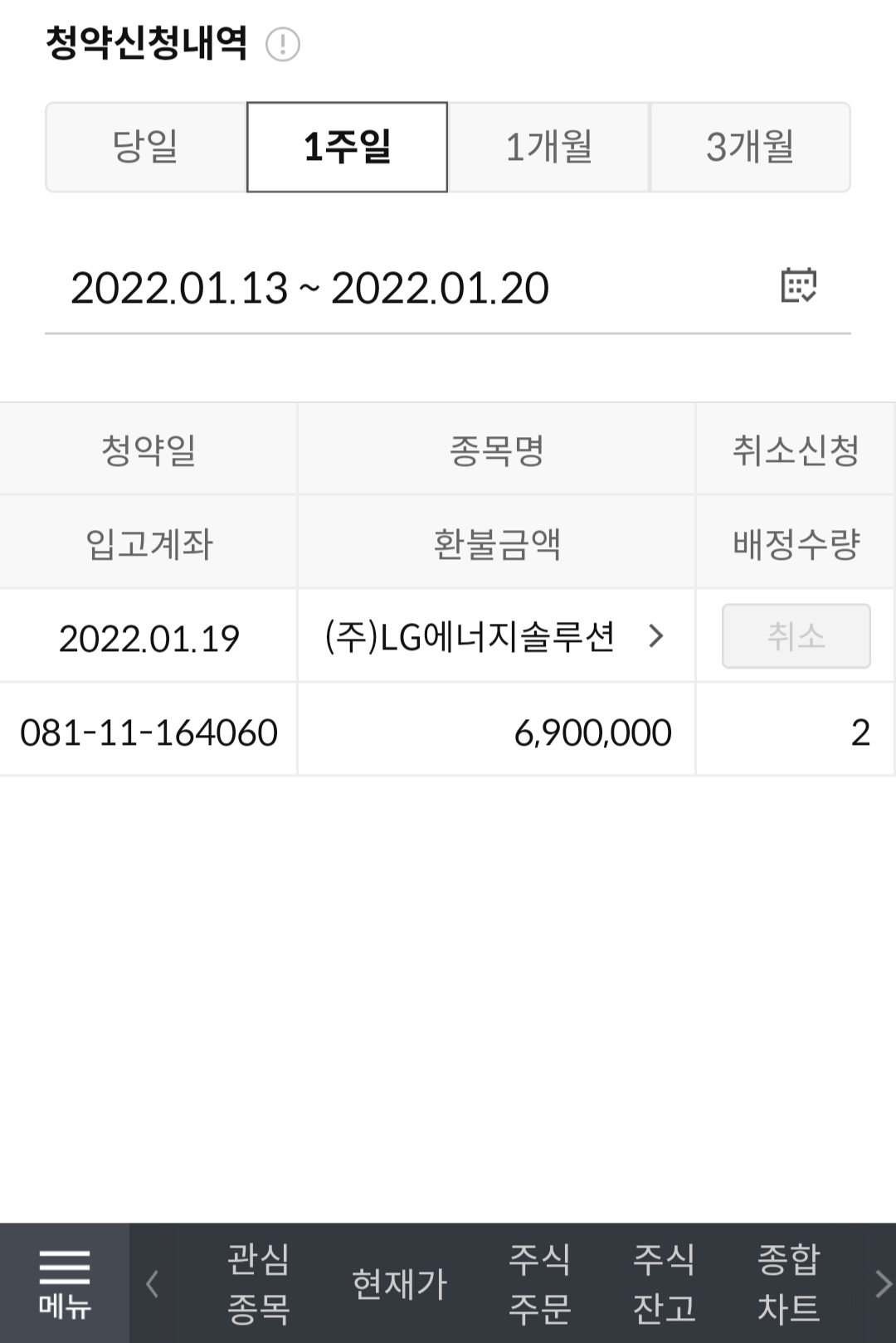Tap the right arrow in bottom shortcut bar
Image resolution: width=896 pixels, height=1343 pixels.
[883, 1283]
